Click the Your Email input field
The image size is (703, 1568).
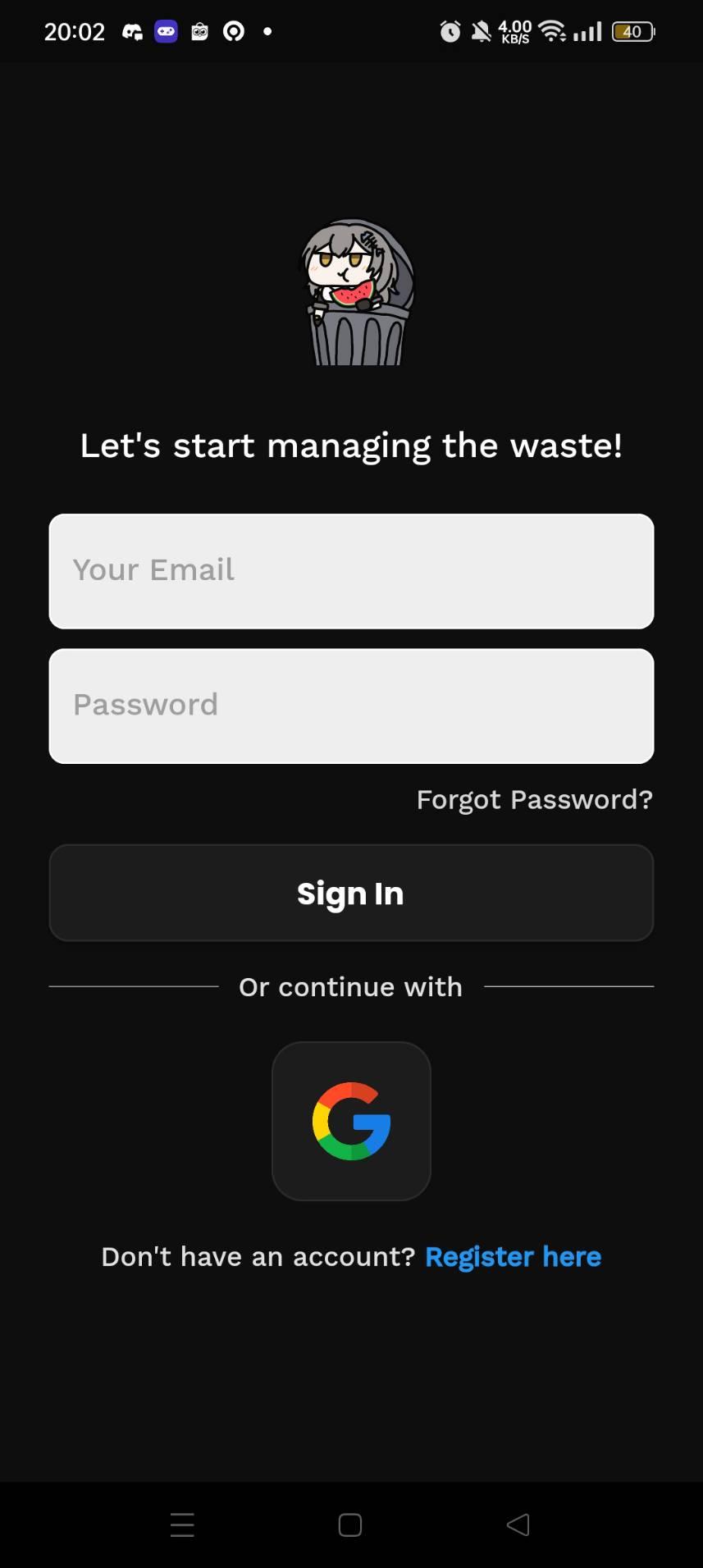(x=351, y=570)
